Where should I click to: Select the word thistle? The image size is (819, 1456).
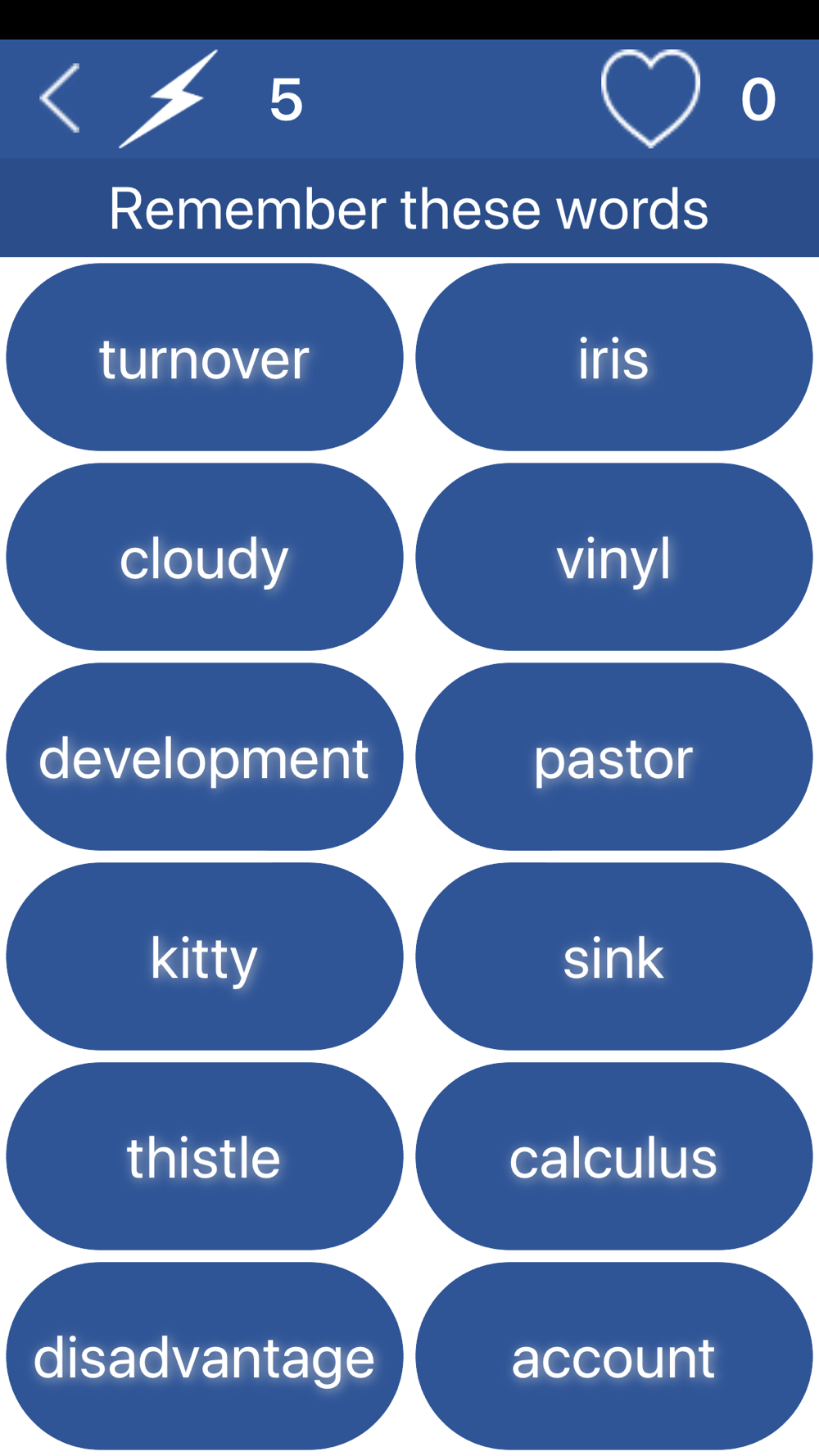pyautogui.click(x=205, y=1156)
